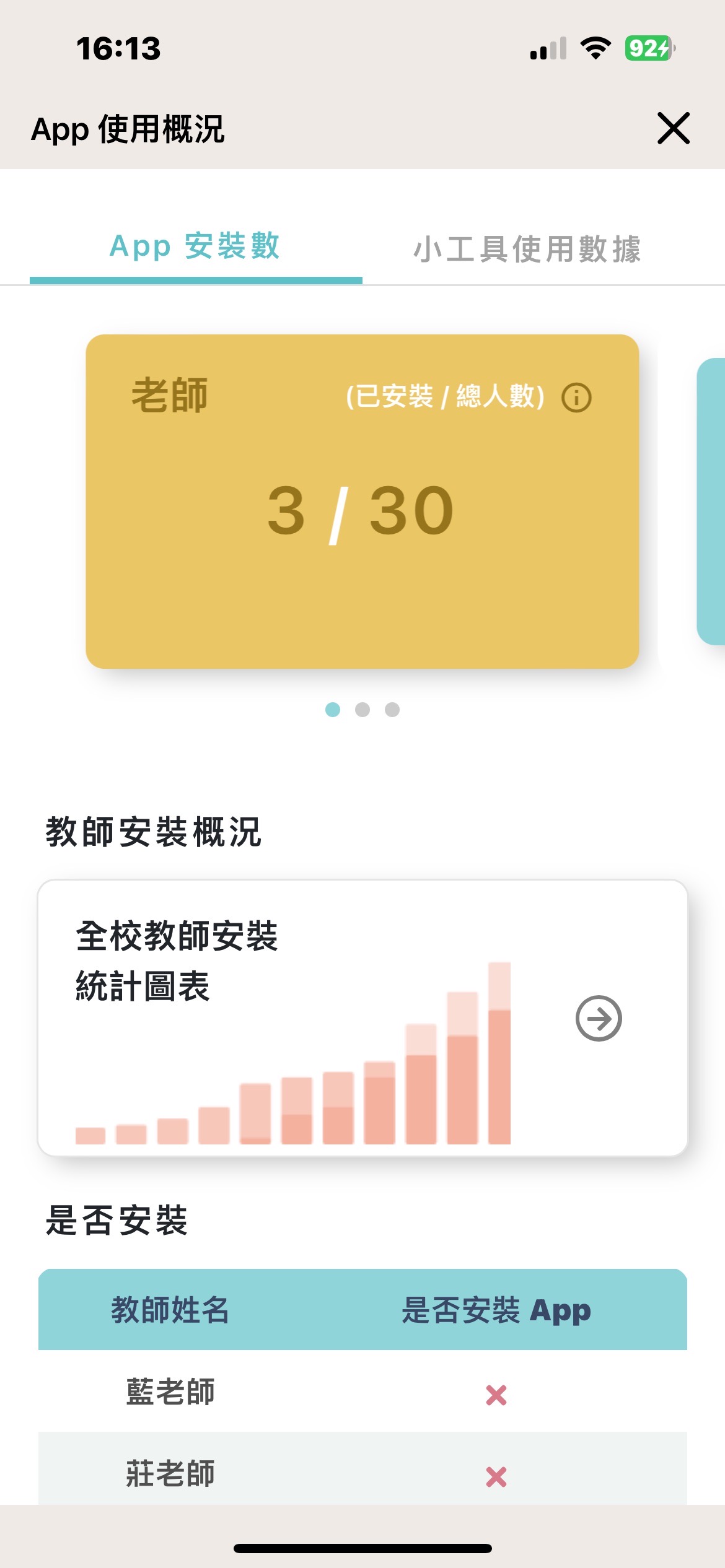Screen dimensions: 725x1568
Task: Jump to the second carousel page dot
Action: click(362, 710)
